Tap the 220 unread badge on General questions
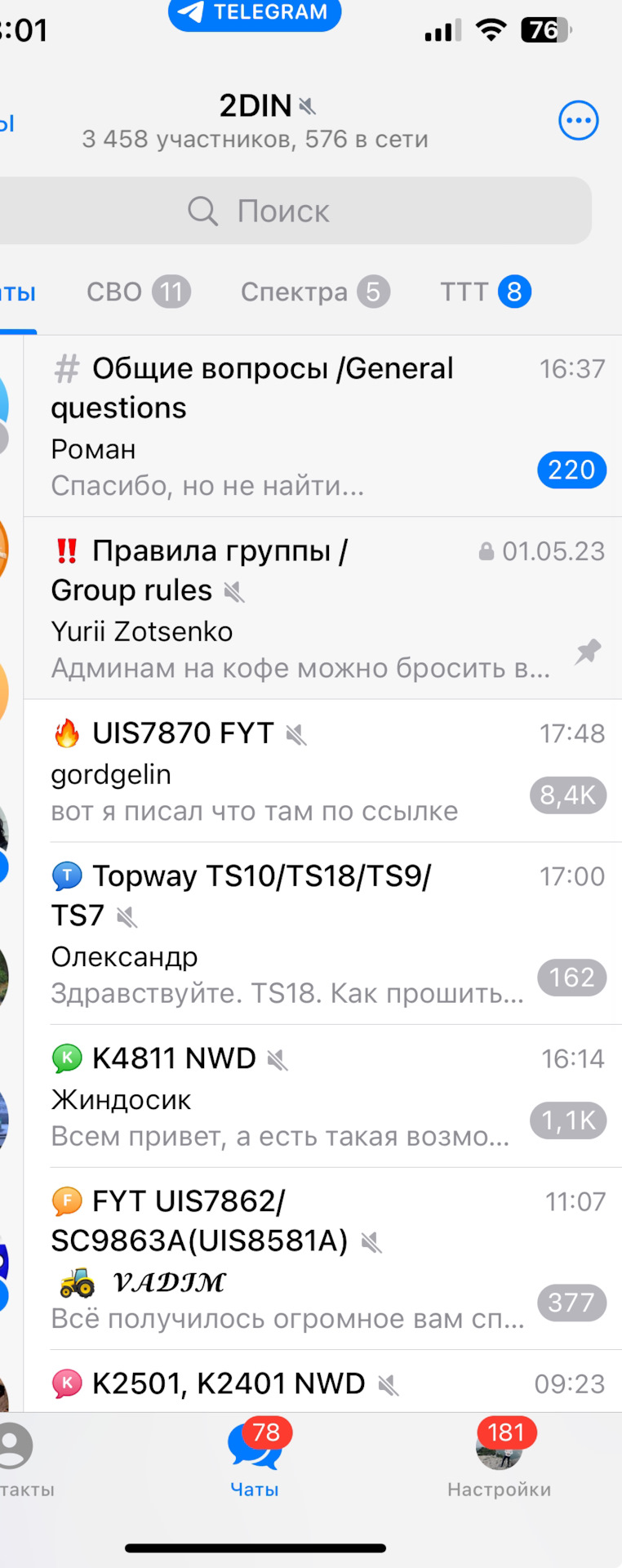Screen dimensions: 622x1568 pos(571,470)
